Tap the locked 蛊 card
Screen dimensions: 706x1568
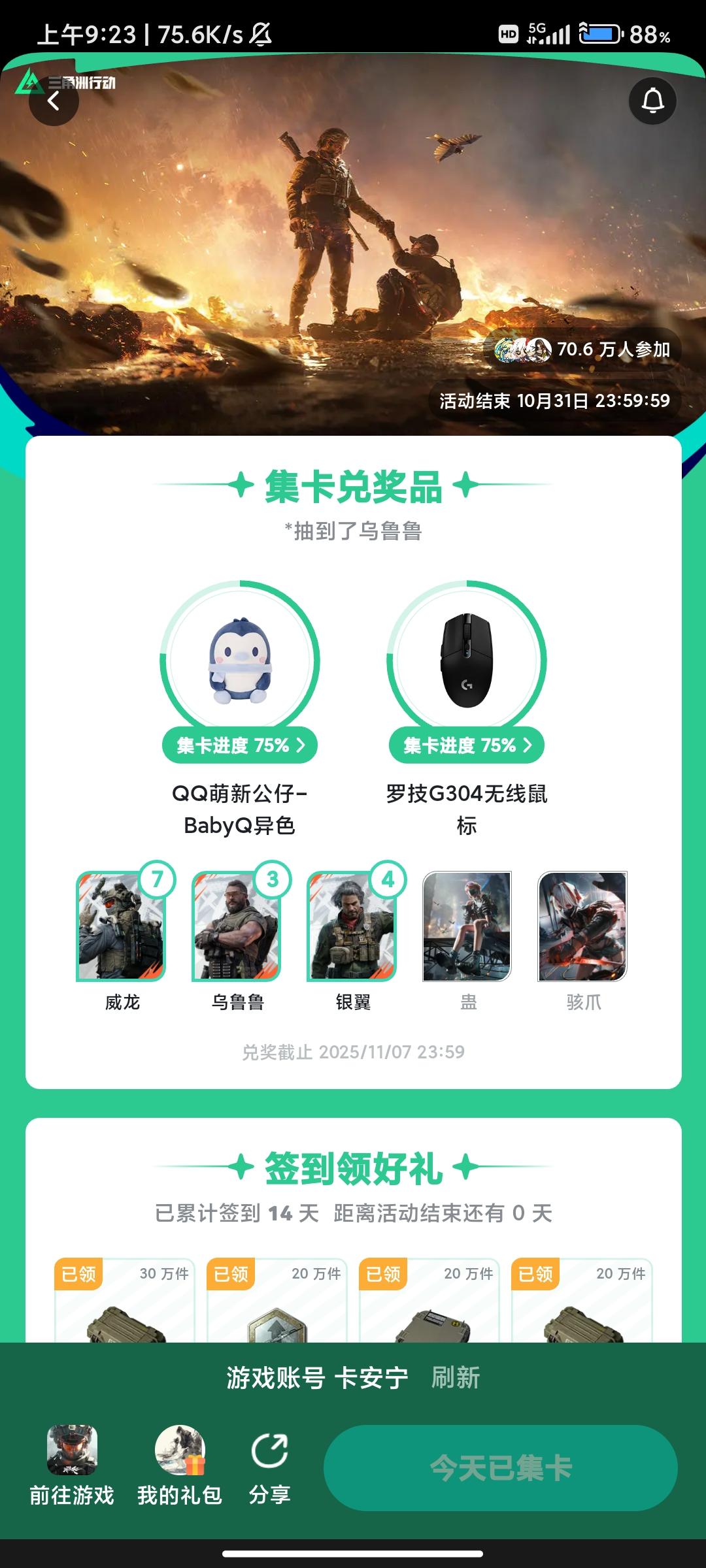tap(469, 928)
